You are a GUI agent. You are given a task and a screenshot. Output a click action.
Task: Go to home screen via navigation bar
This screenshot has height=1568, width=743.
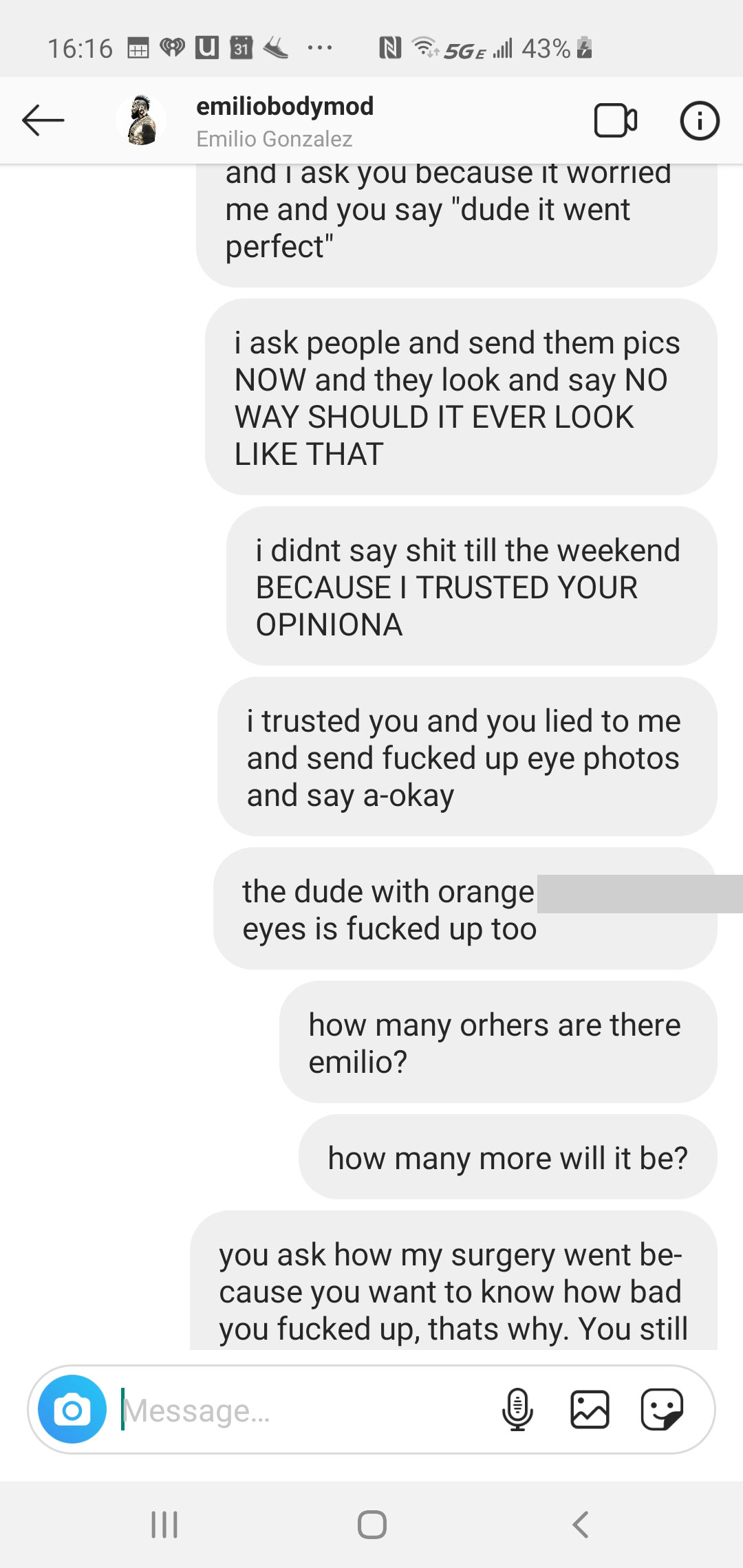pos(371,1525)
